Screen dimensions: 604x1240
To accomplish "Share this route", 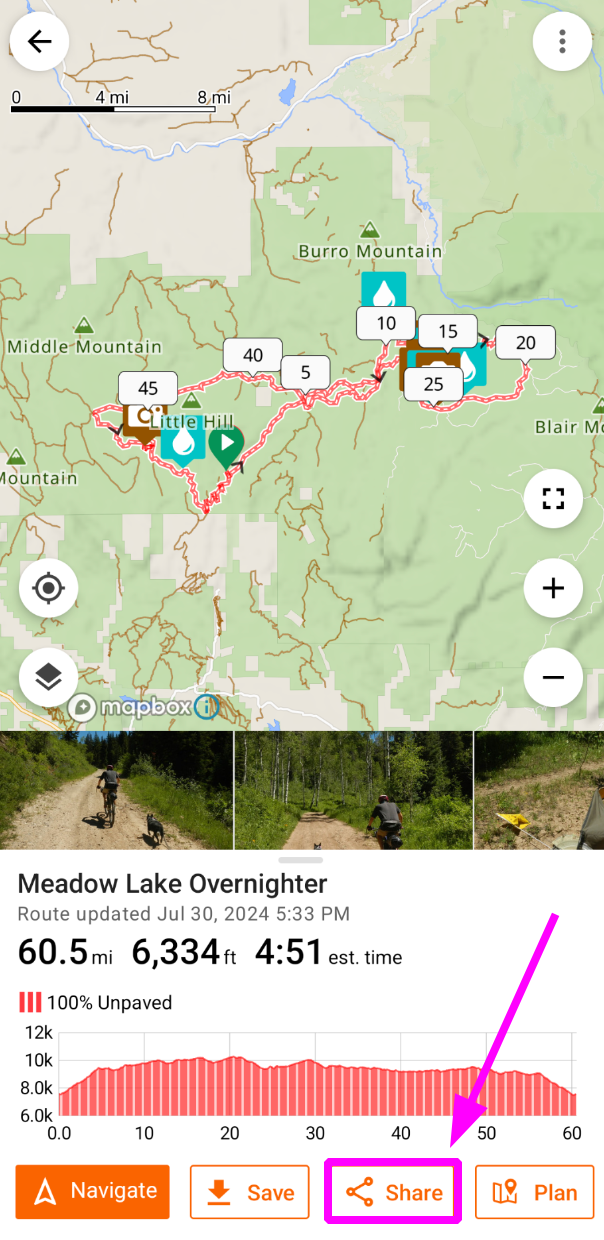I will pos(393,1192).
